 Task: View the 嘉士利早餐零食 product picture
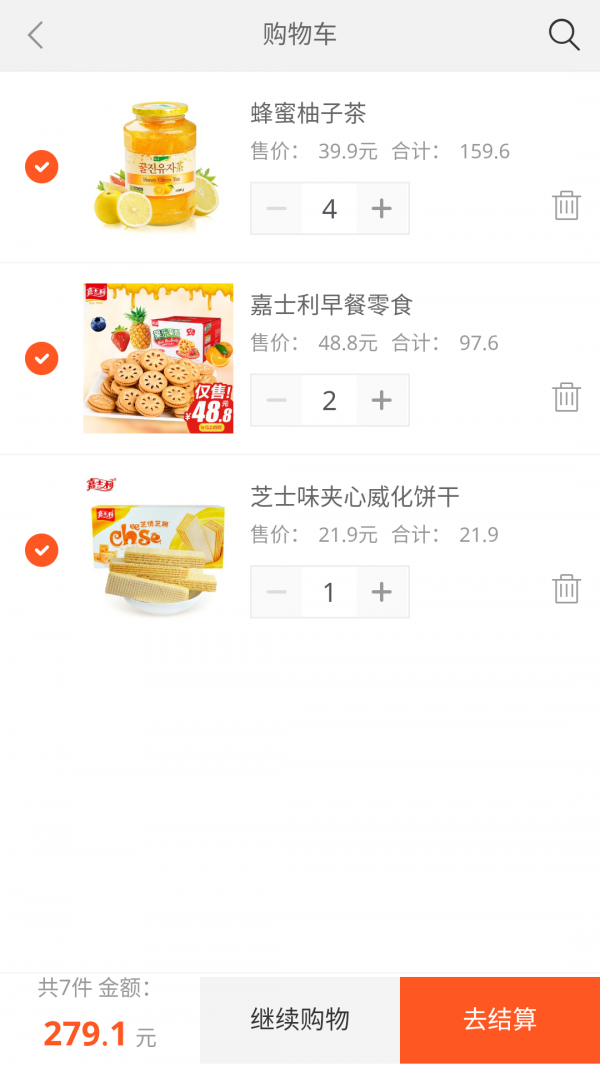[x=158, y=358]
